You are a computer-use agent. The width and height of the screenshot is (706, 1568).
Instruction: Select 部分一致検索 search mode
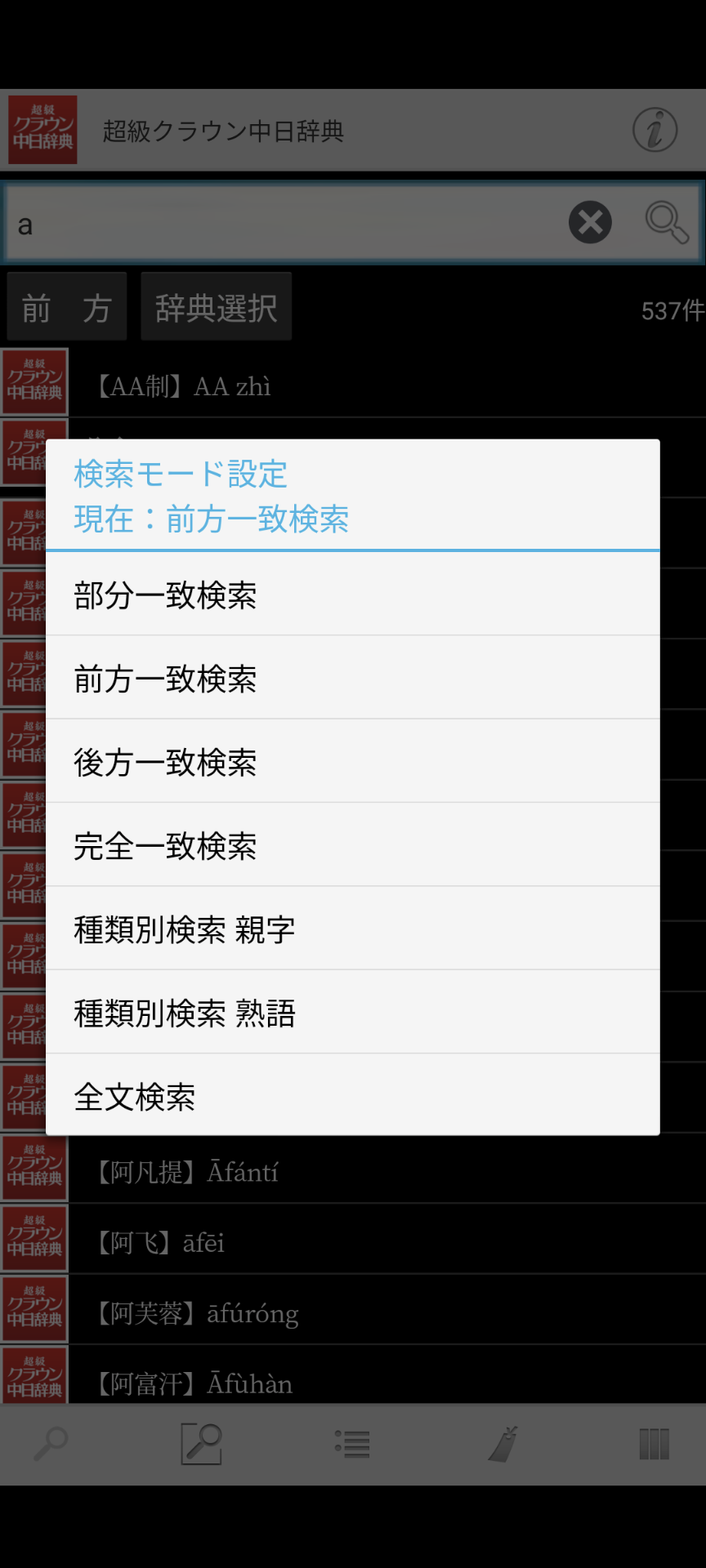pyautogui.click(x=352, y=595)
